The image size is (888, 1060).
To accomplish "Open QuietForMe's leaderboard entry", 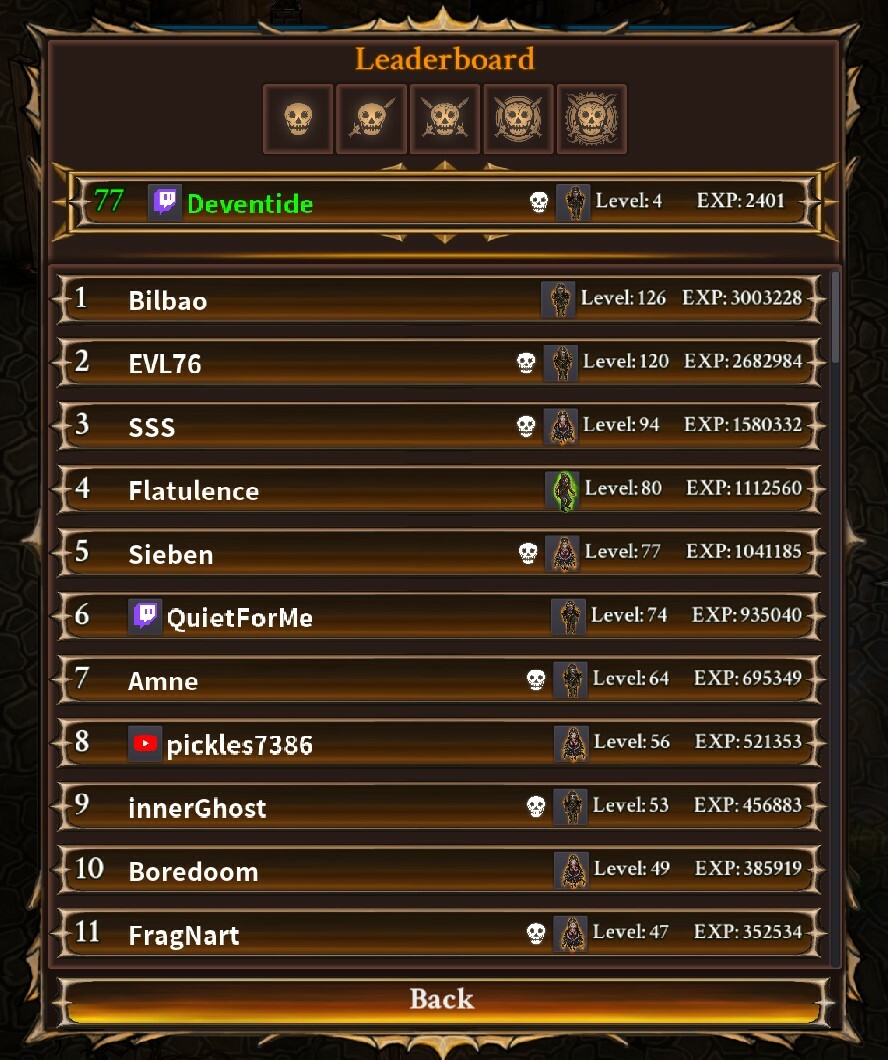I will (x=440, y=617).
